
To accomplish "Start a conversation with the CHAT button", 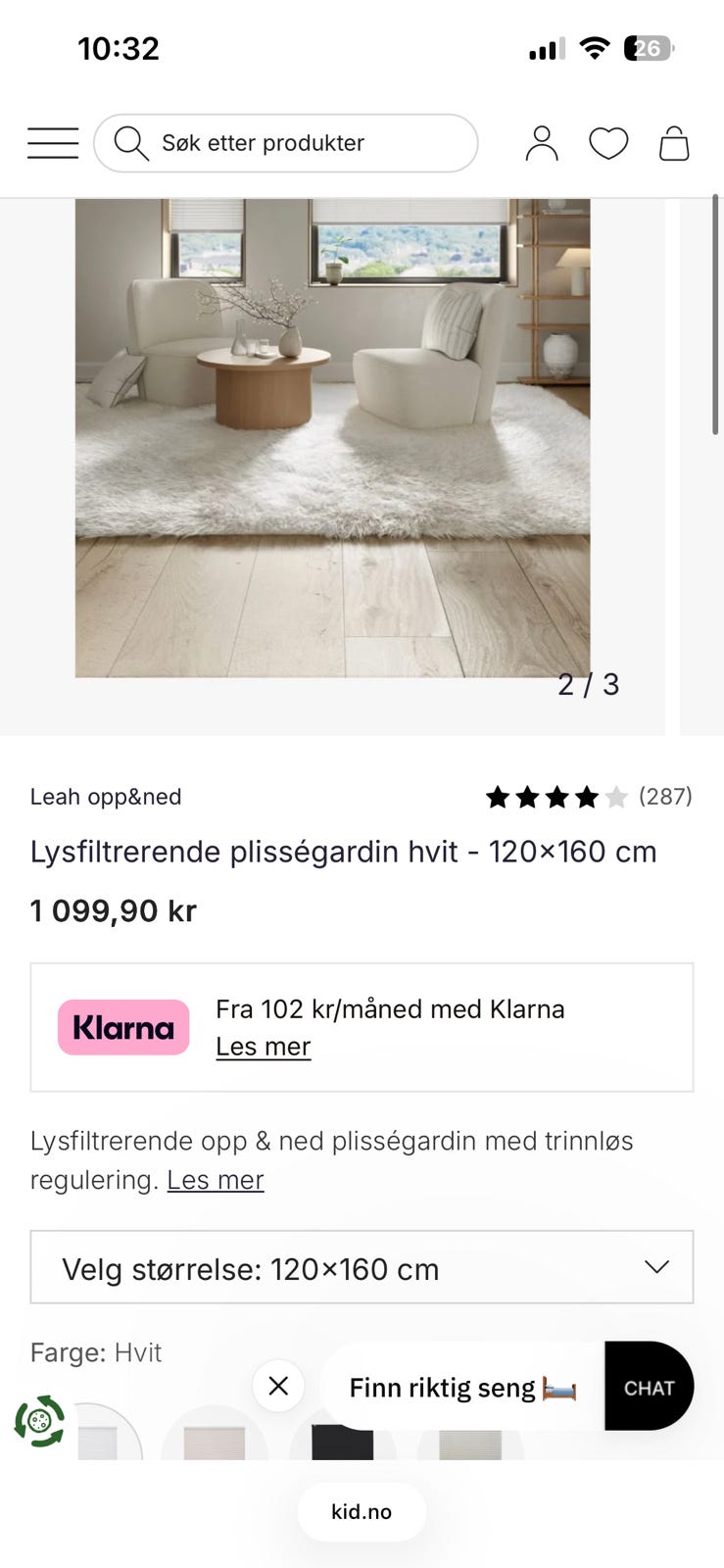I will pyautogui.click(x=649, y=1387).
